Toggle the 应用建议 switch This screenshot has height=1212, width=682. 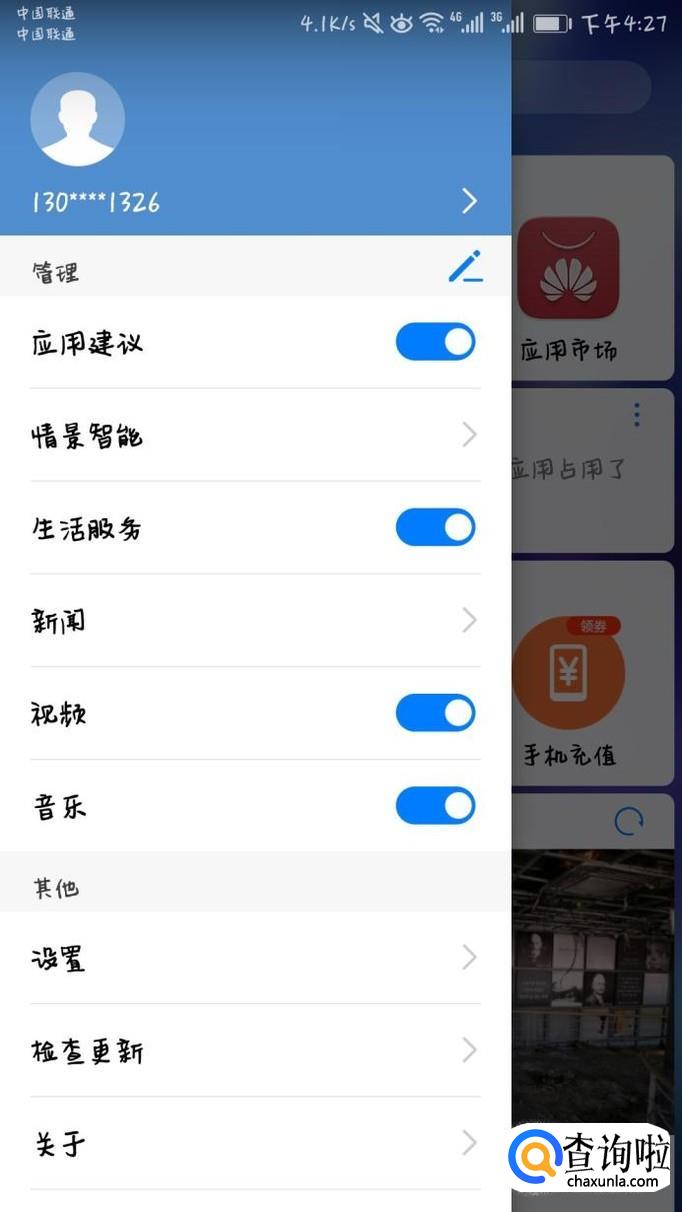click(x=435, y=342)
